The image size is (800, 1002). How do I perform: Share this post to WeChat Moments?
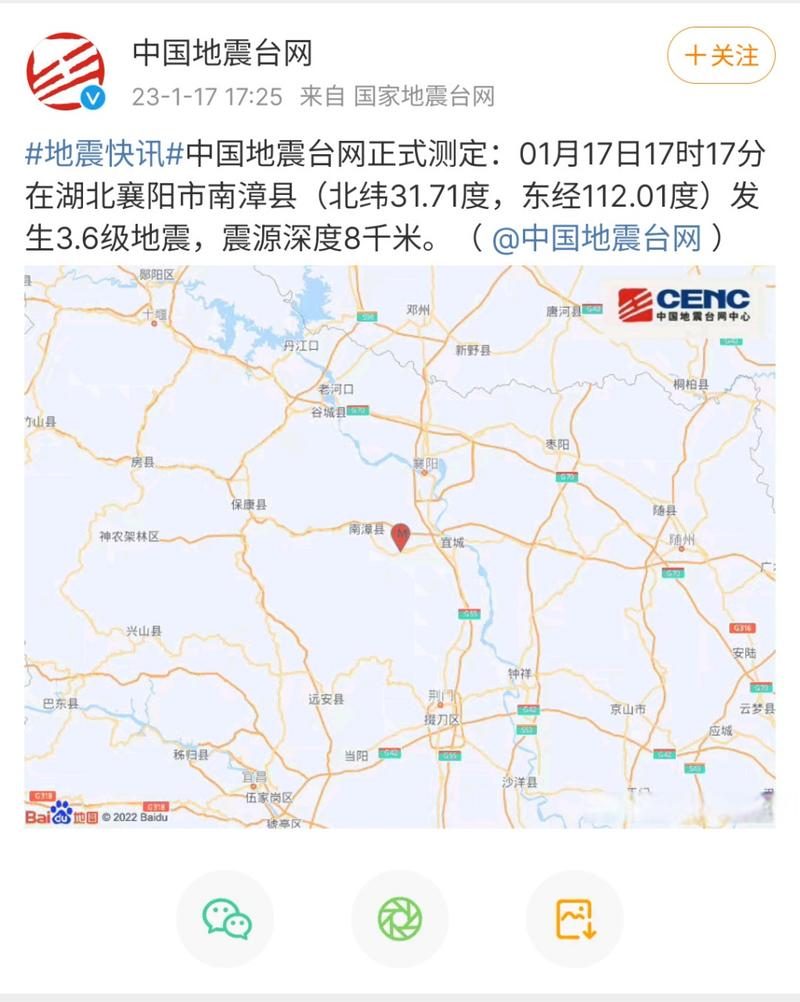400,918
